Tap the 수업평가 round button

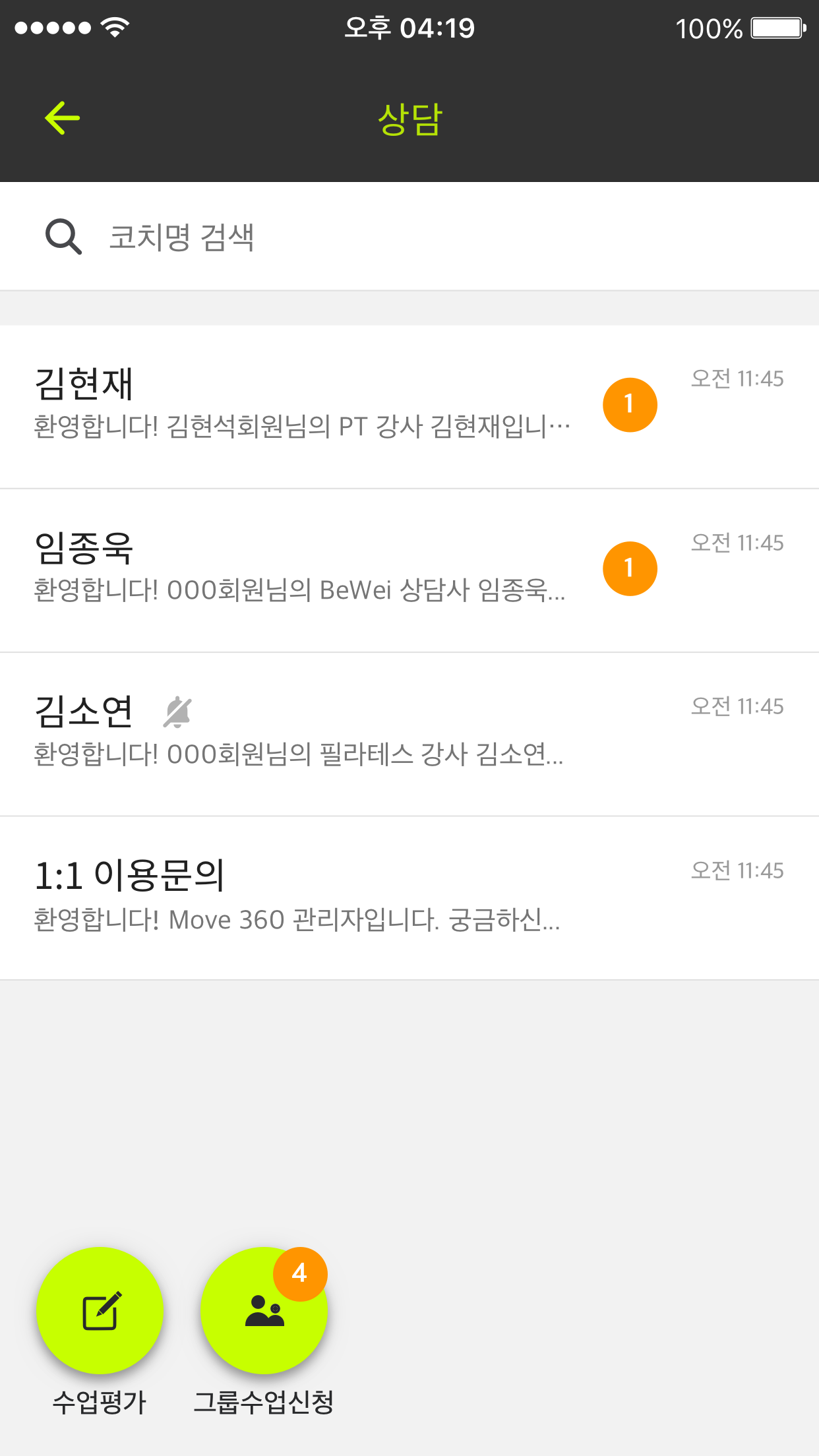point(100,1310)
